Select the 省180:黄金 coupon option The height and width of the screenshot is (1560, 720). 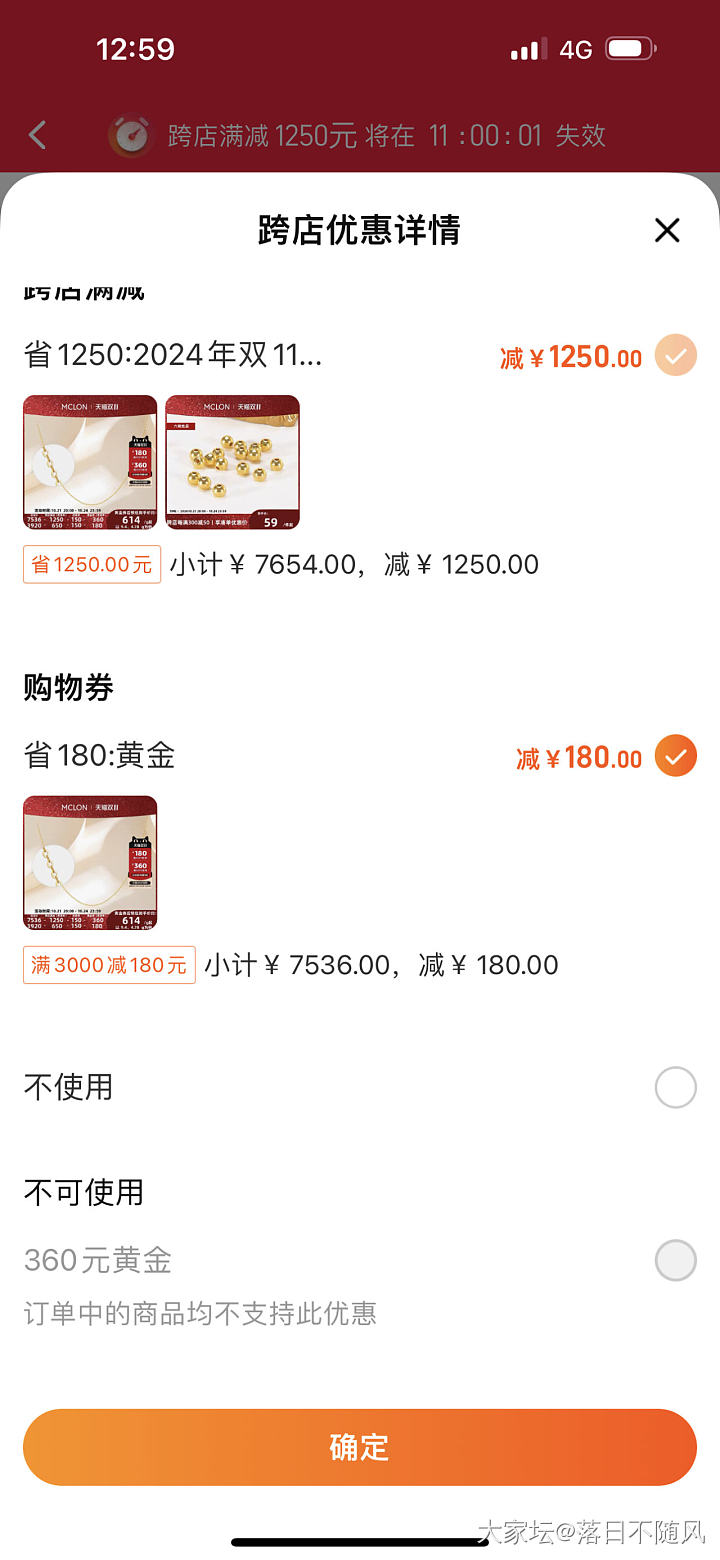[676, 756]
